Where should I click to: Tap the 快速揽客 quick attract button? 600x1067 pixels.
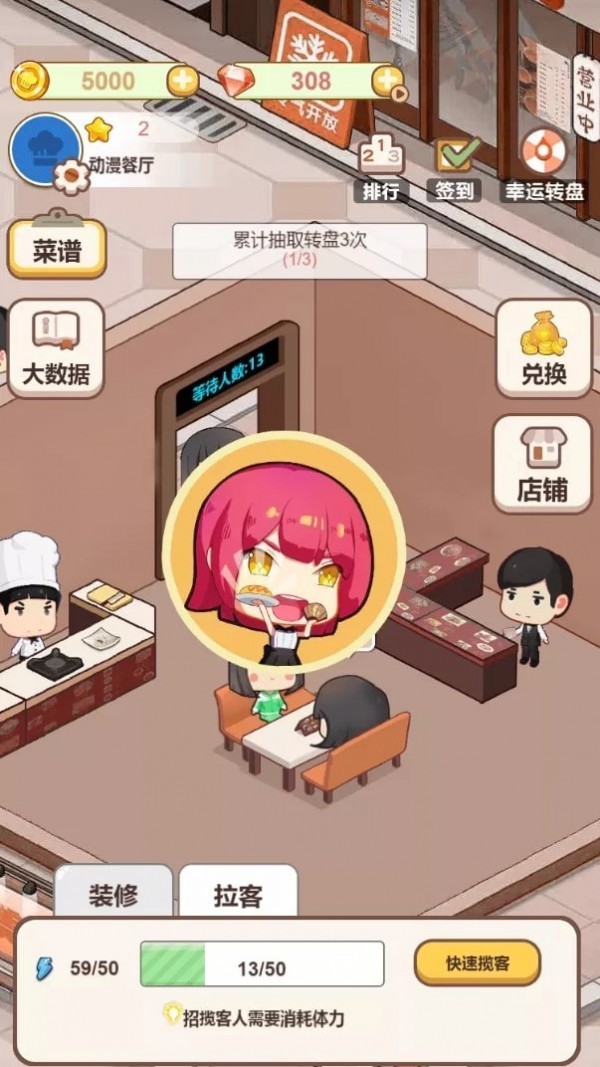point(477,963)
